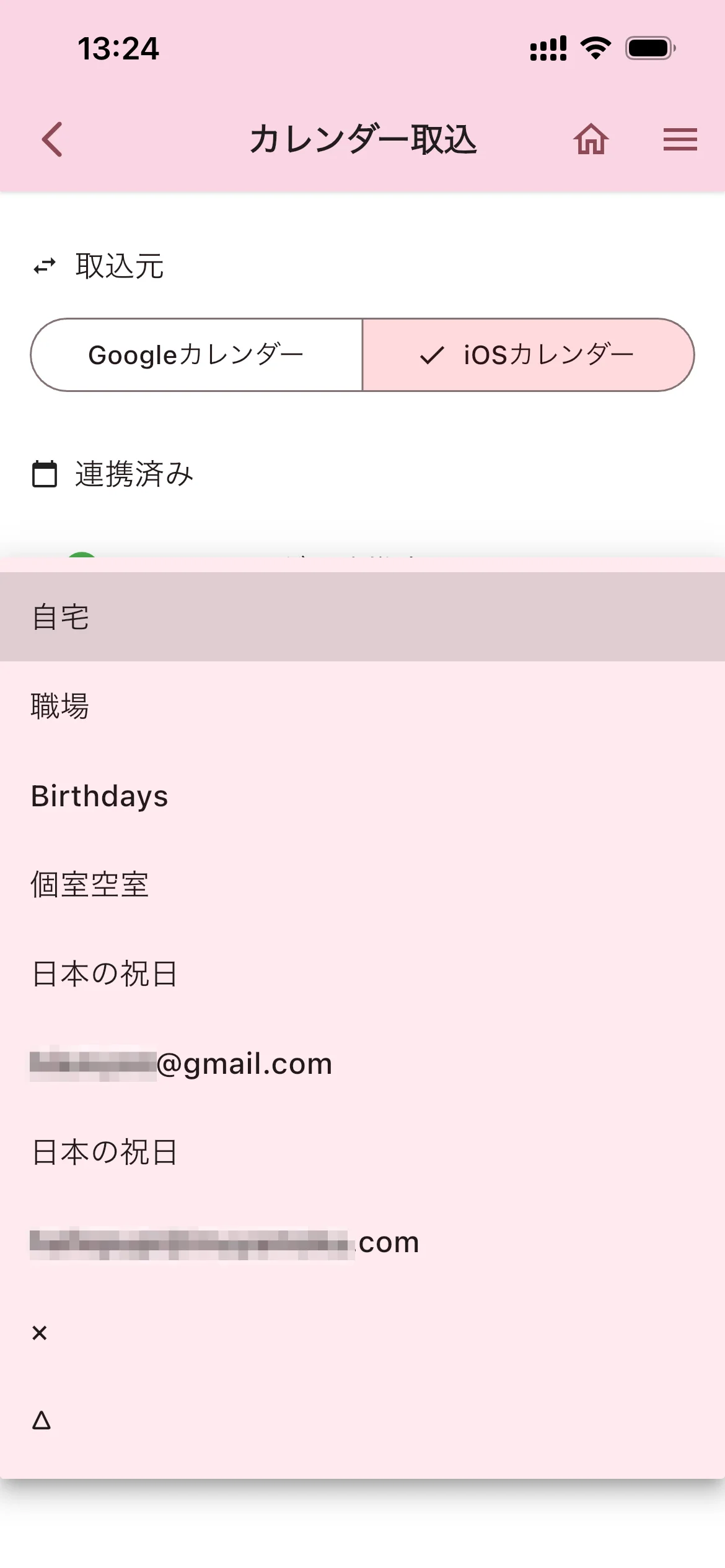
Task: Select the 個室空室 calendar
Action: [362, 884]
